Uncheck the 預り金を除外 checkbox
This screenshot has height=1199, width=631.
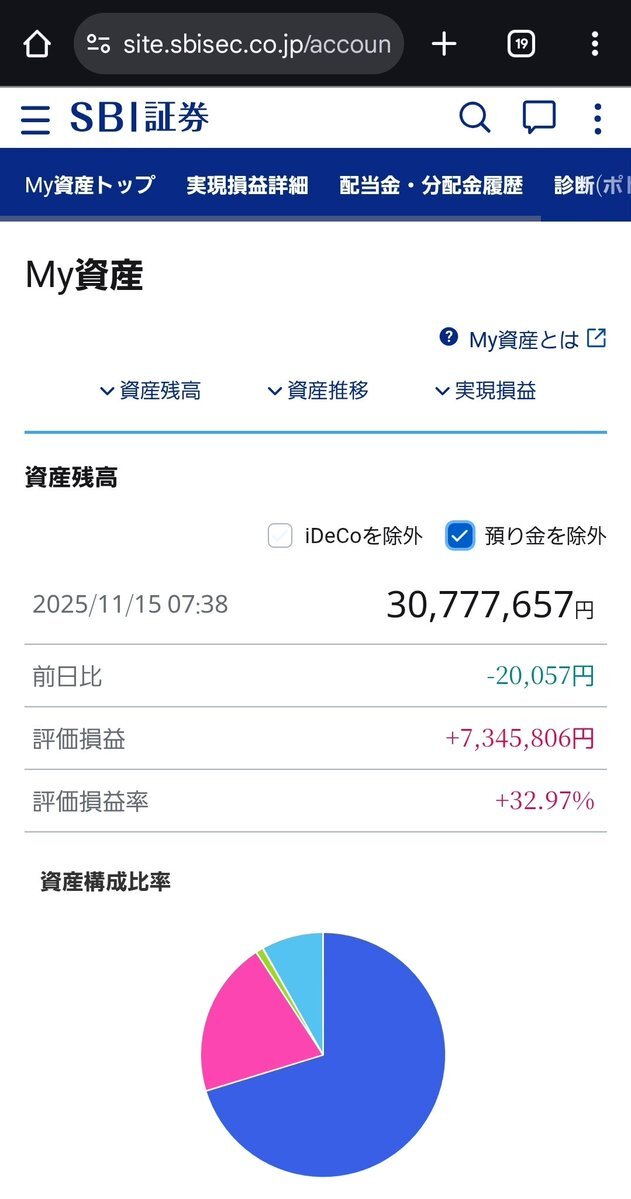460,536
